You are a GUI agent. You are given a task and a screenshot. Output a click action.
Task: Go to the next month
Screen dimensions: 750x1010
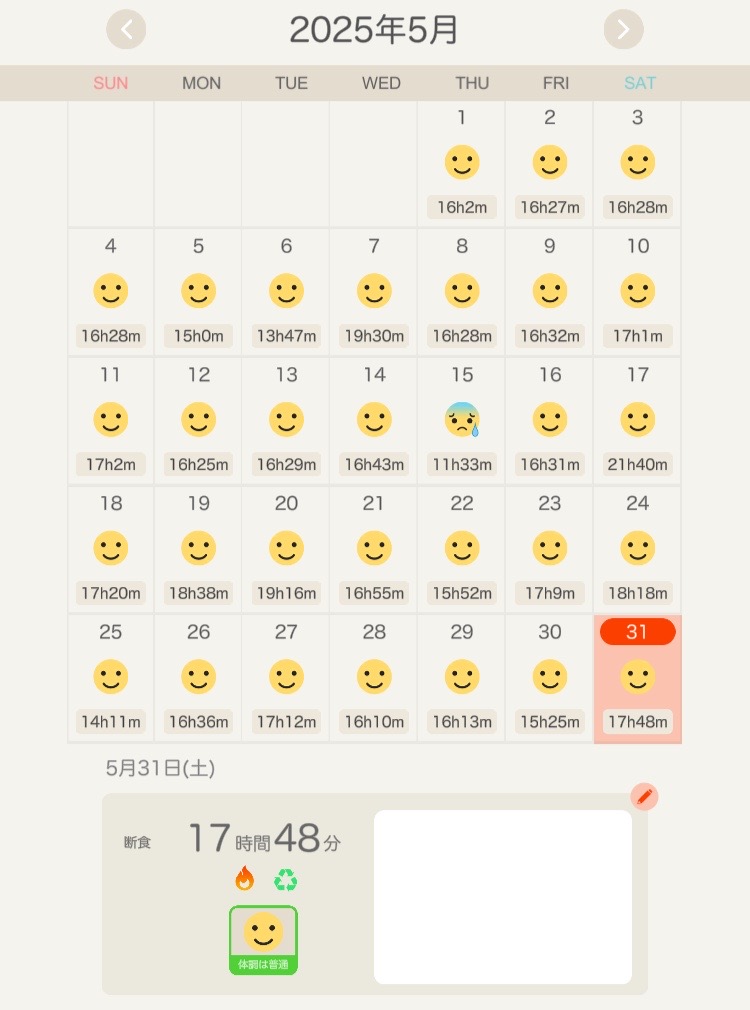coord(623,30)
